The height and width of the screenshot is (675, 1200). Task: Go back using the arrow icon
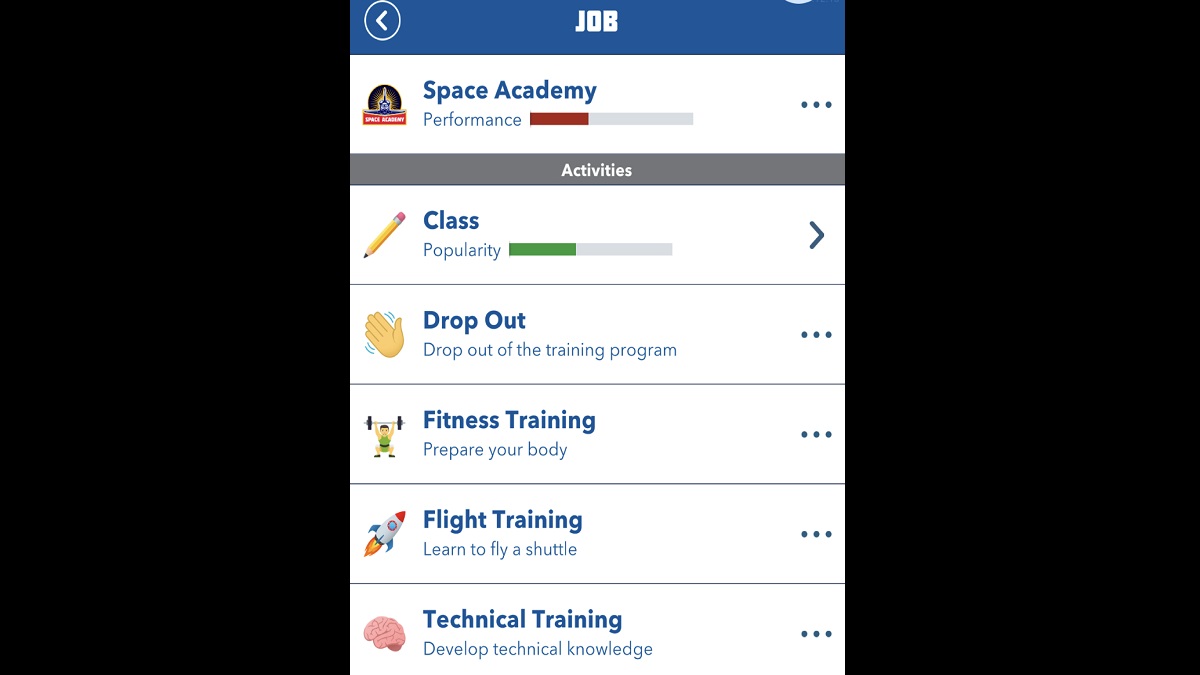[382, 21]
